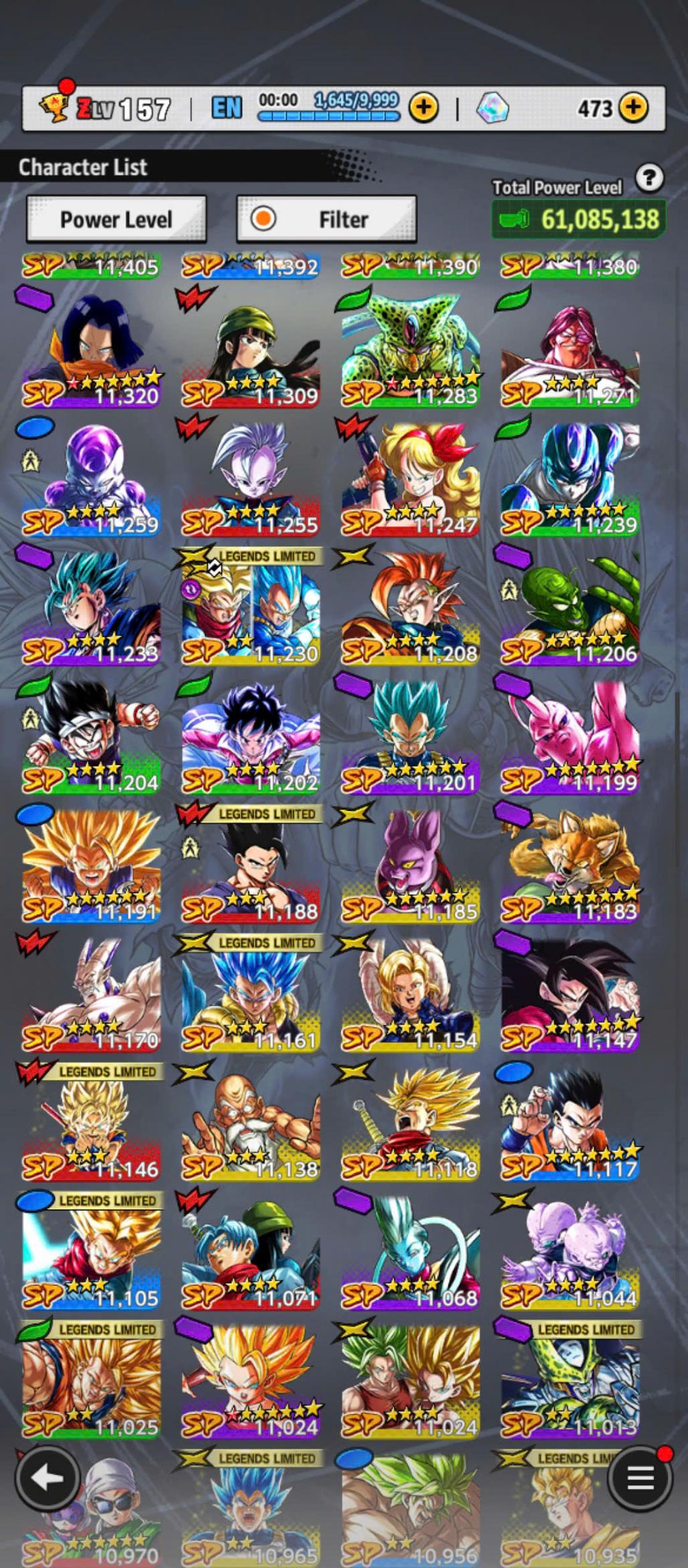Buy more crystals next to 473
This screenshot has width=688, height=1568.
click(x=633, y=107)
